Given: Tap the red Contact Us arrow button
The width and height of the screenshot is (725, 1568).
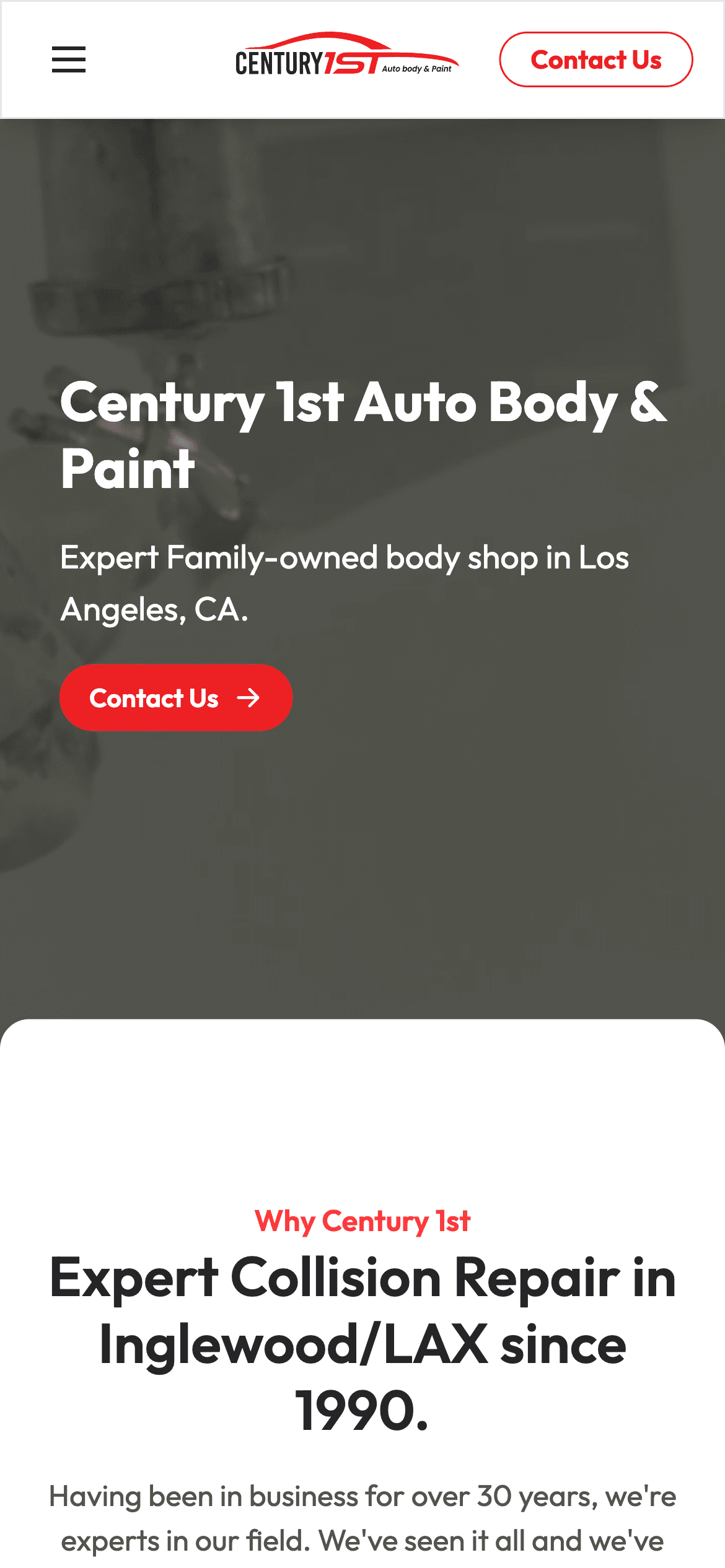Looking at the screenshot, I should click(x=175, y=698).
